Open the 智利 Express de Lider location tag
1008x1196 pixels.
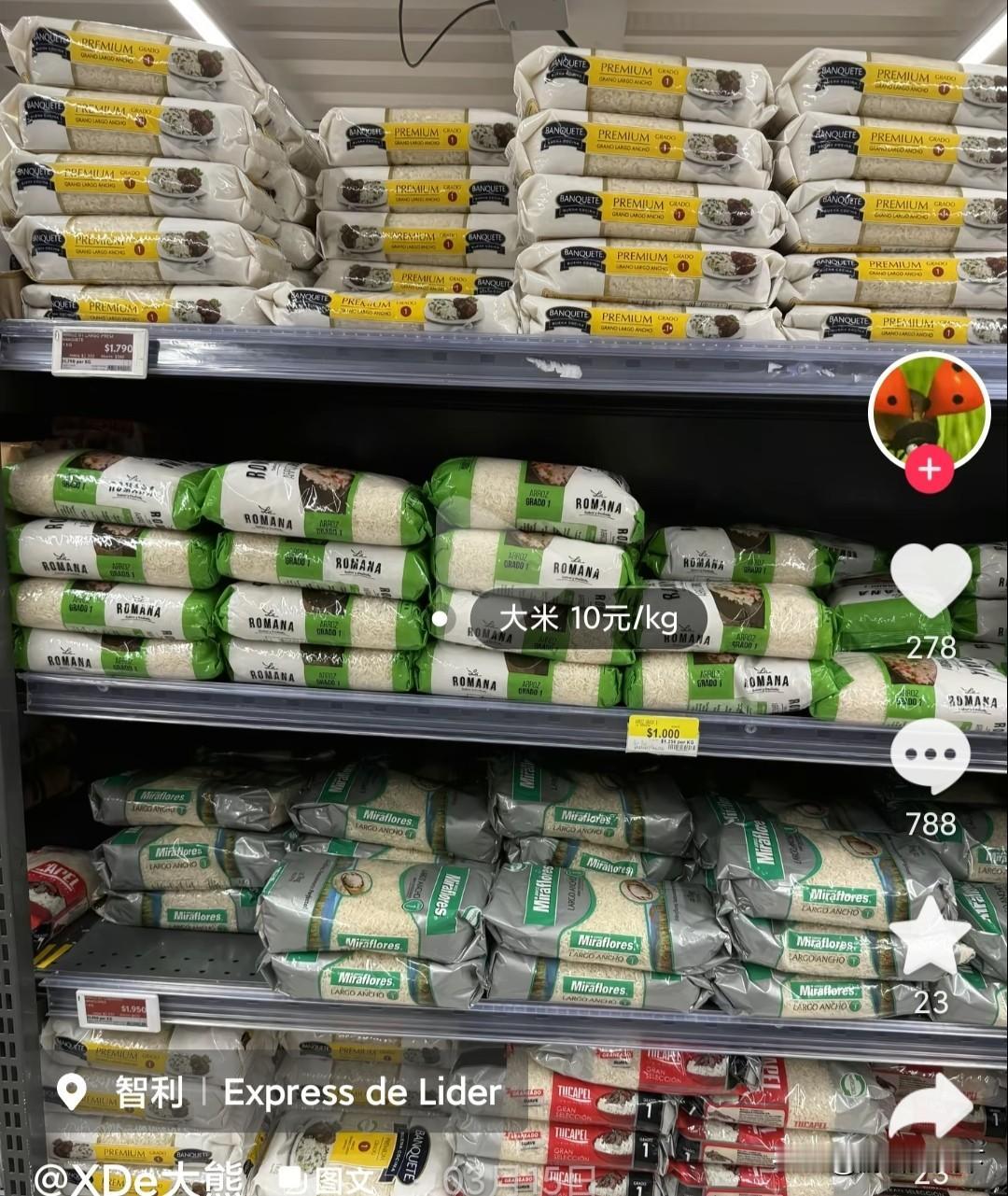point(280,1092)
